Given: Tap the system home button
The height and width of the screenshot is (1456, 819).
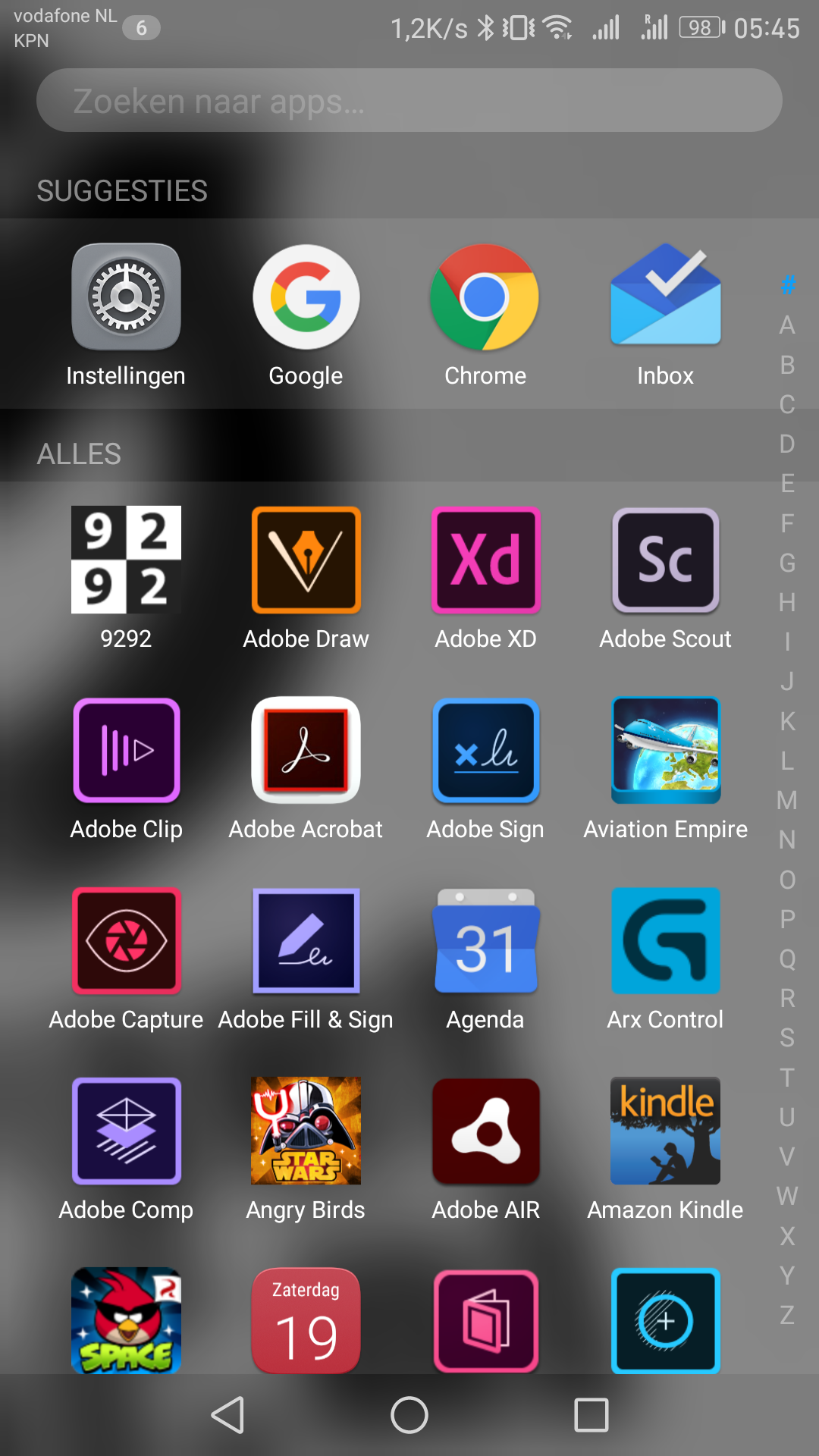Looking at the screenshot, I should pyautogui.click(x=409, y=1415).
